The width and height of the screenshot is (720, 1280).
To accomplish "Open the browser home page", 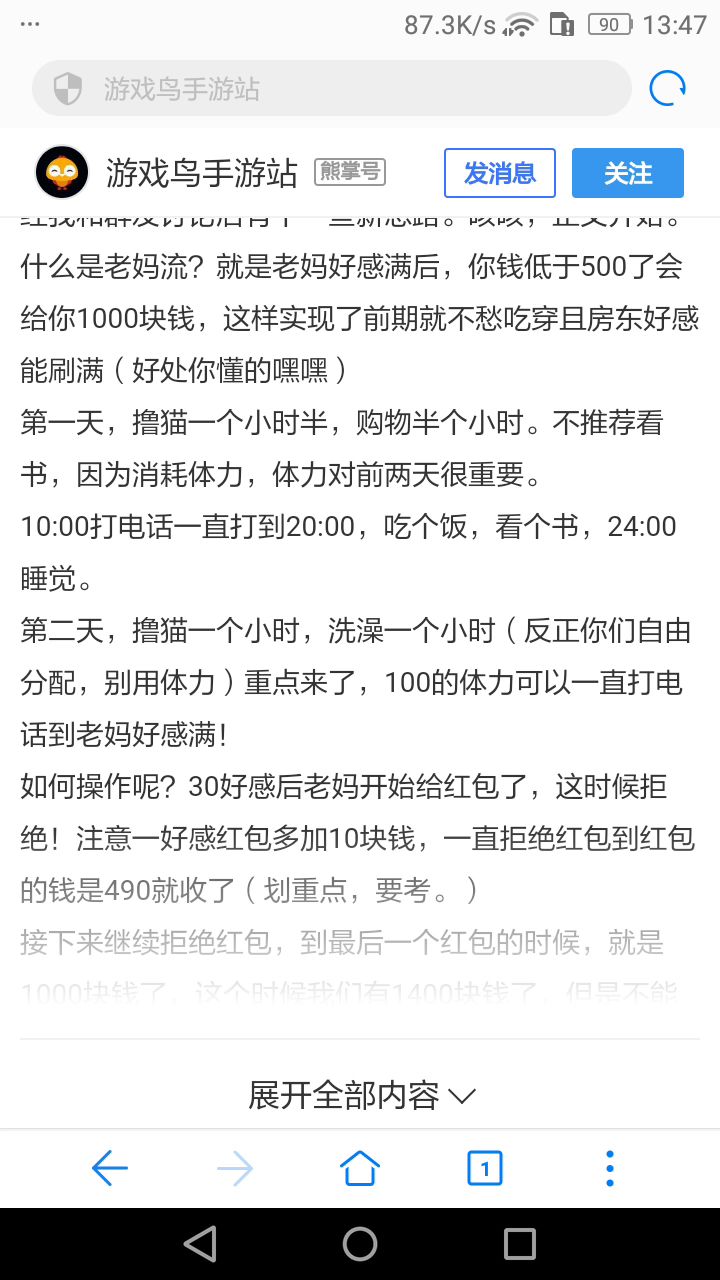I will pos(360,1168).
